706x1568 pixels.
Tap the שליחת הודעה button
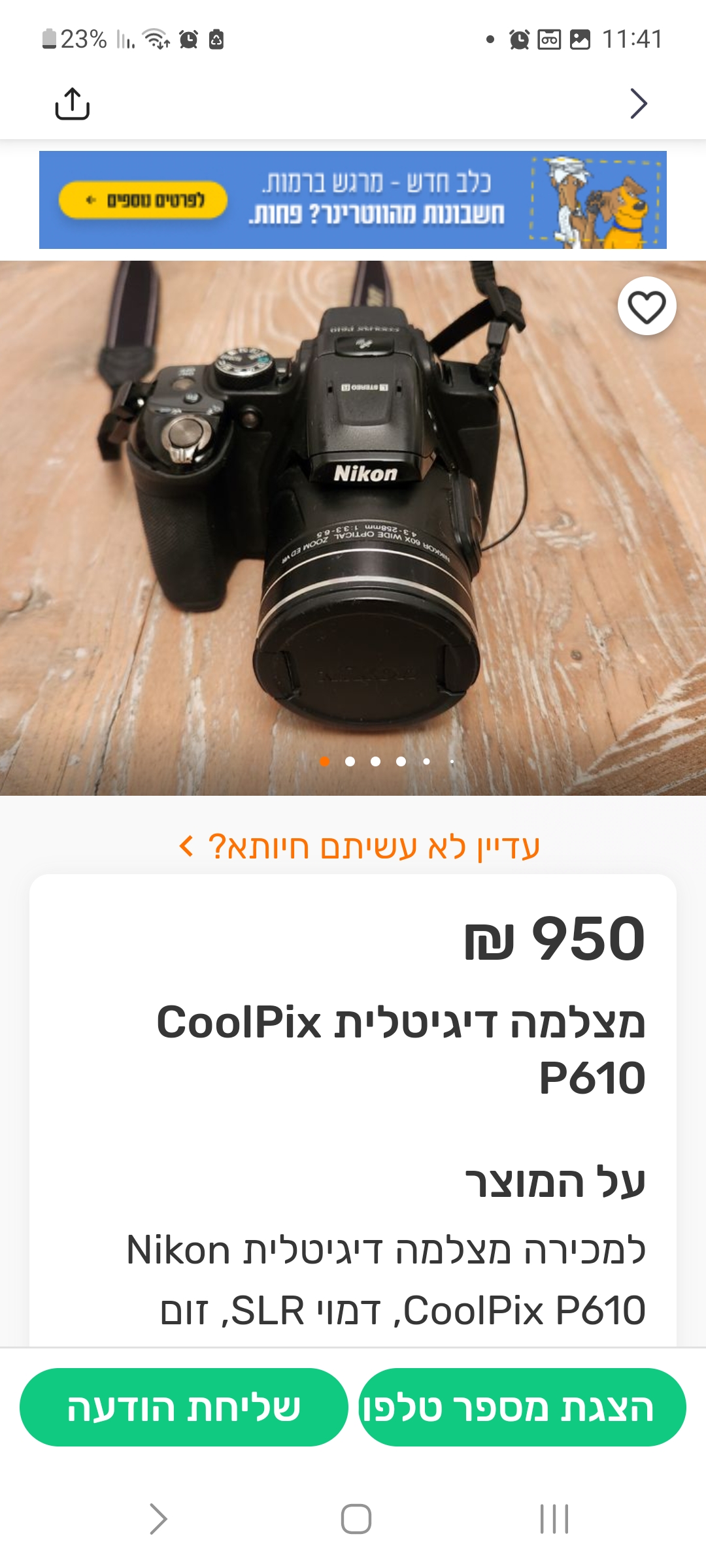click(x=184, y=1407)
